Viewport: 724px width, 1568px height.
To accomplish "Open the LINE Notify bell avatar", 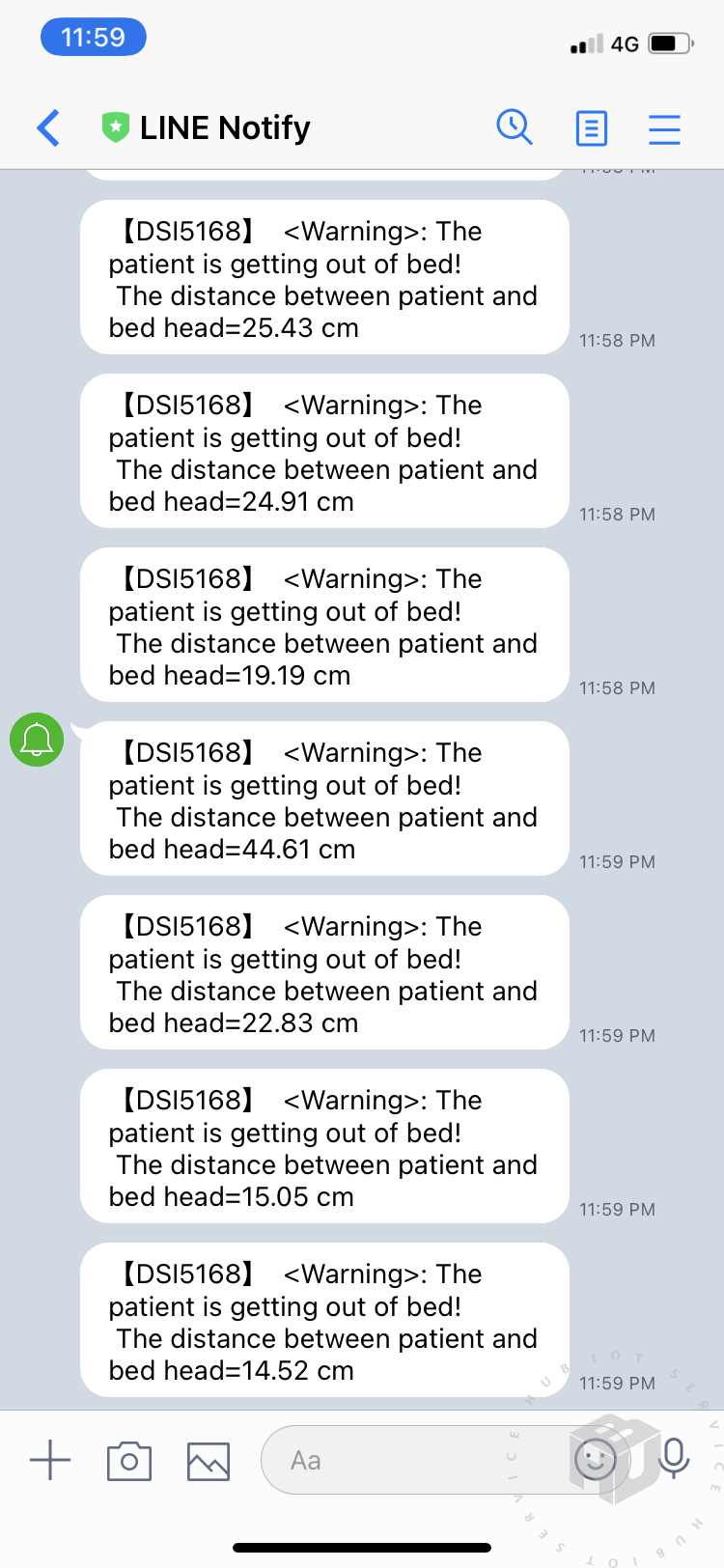I will [x=37, y=740].
